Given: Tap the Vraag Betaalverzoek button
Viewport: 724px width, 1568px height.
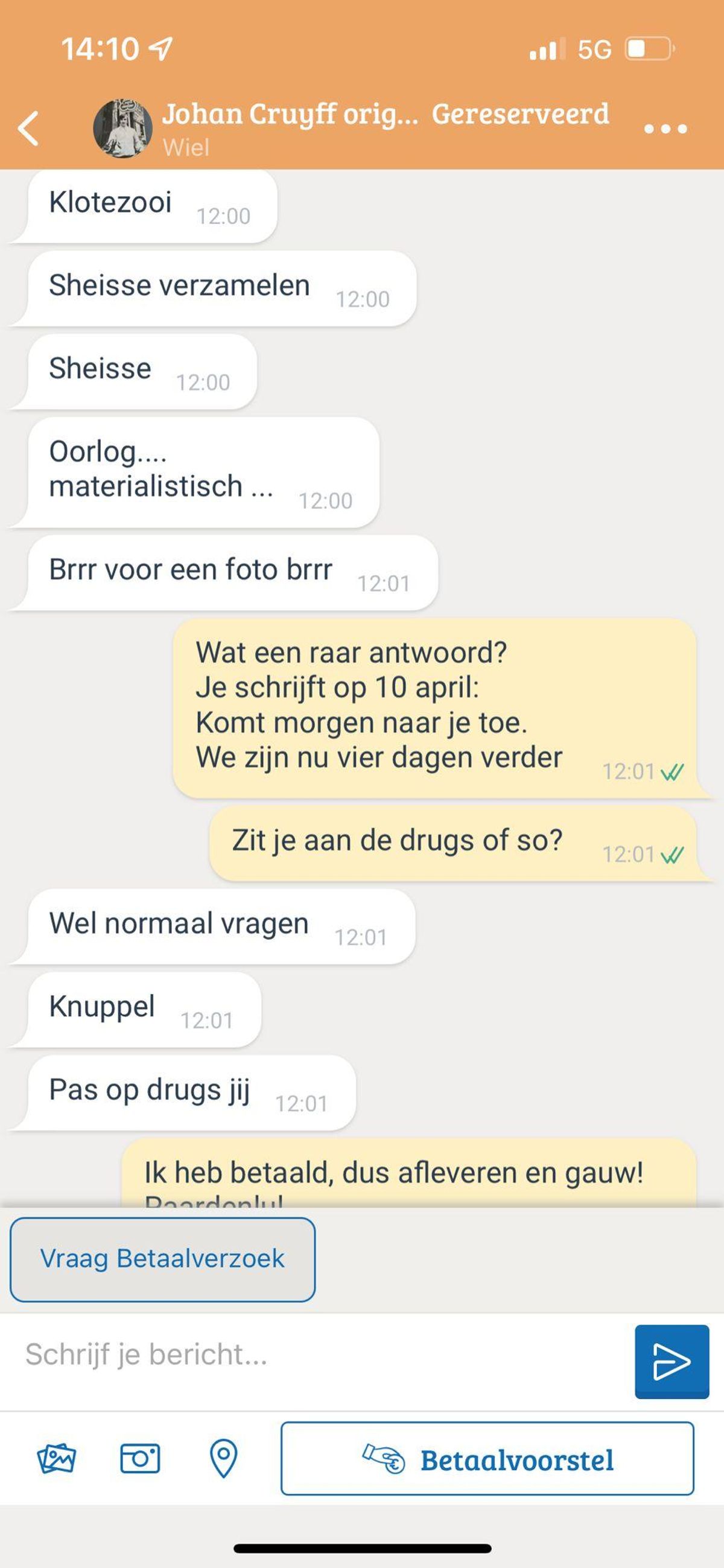Looking at the screenshot, I should [x=162, y=1259].
